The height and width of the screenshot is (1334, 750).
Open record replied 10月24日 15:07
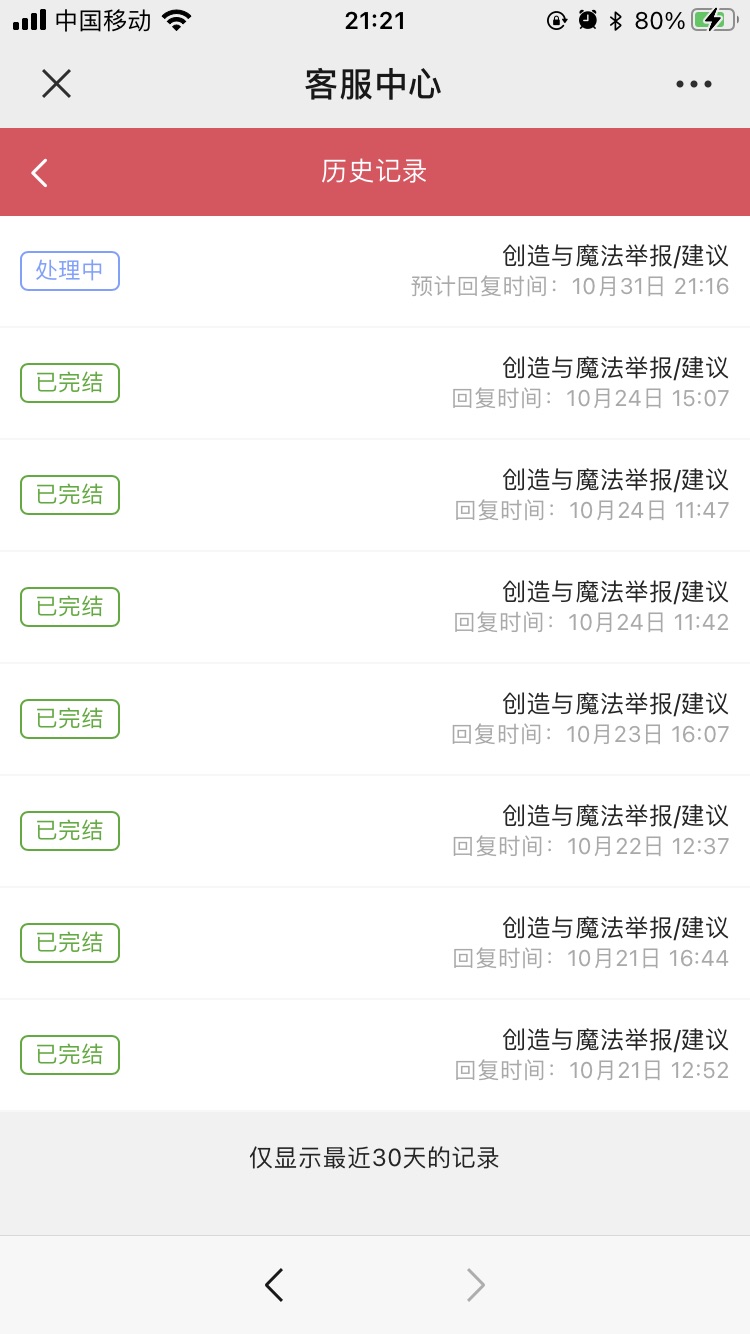coord(375,383)
